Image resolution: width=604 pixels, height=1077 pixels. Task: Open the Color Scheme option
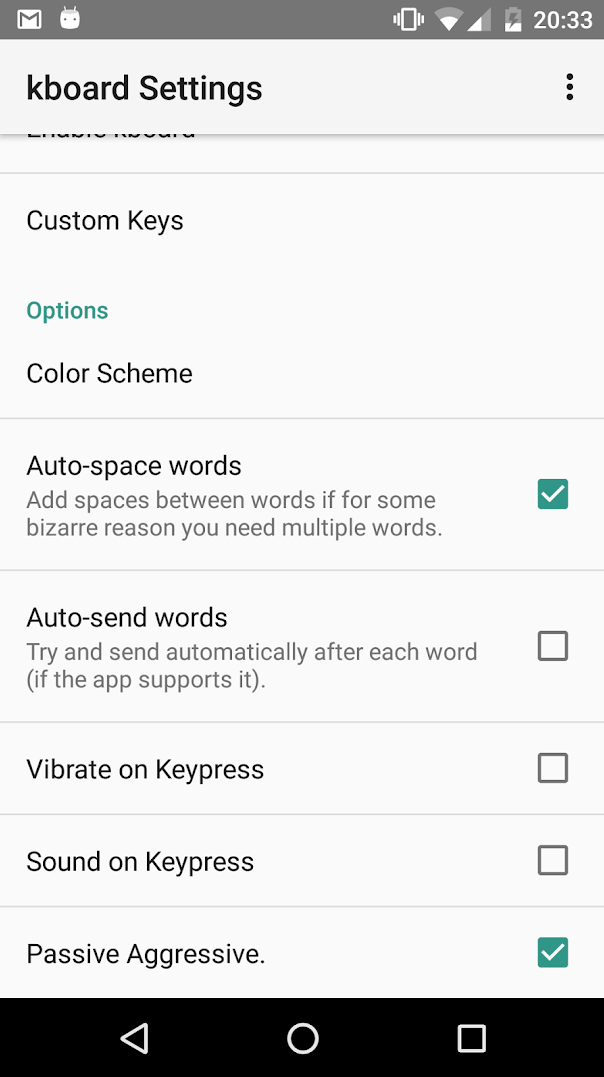click(x=110, y=373)
